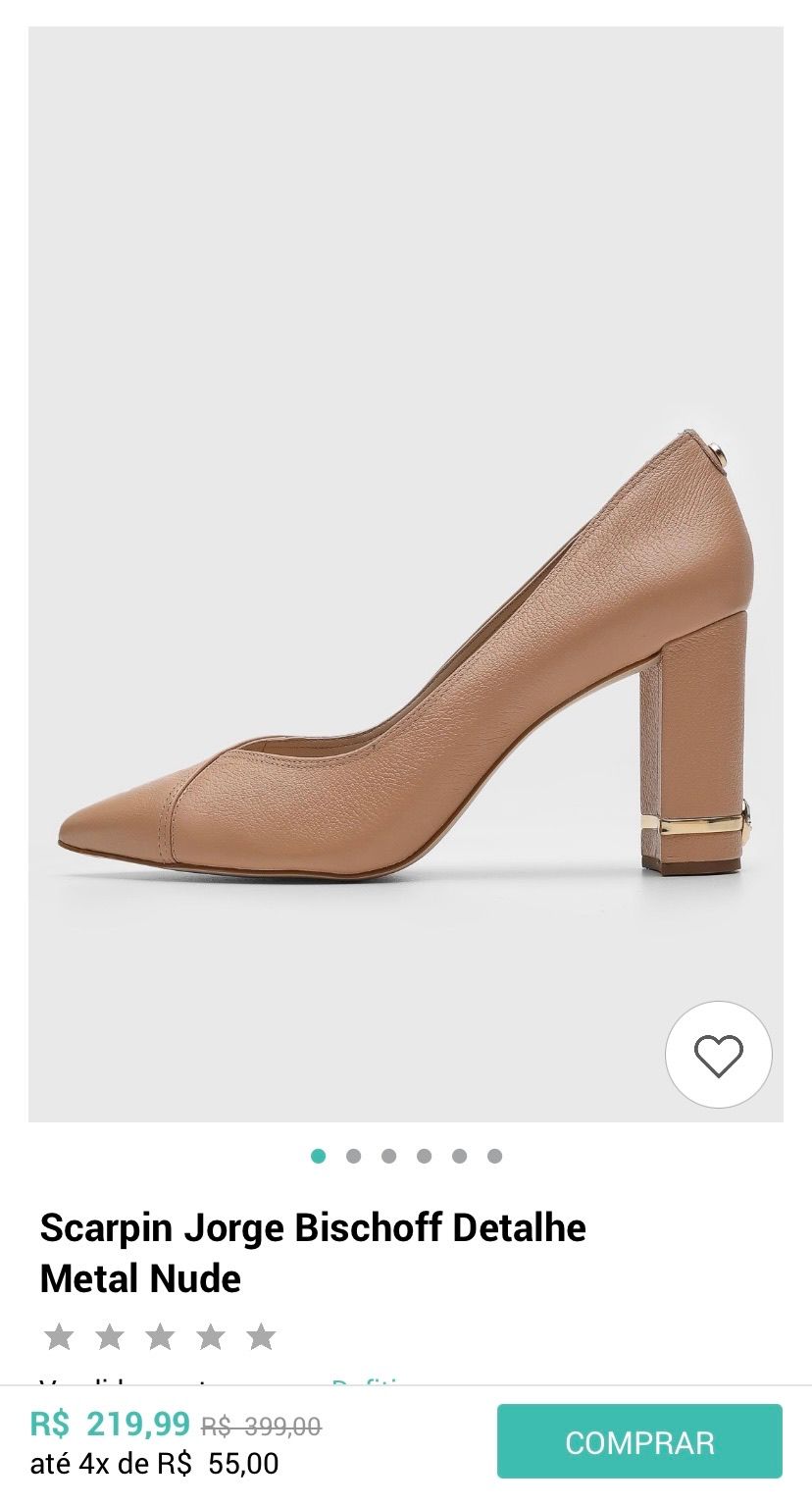The height and width of the screenshot is (1506, 812).
Task: Select the last photo indicator dot
Action: pyautogui.click(x=494, y=1156)
